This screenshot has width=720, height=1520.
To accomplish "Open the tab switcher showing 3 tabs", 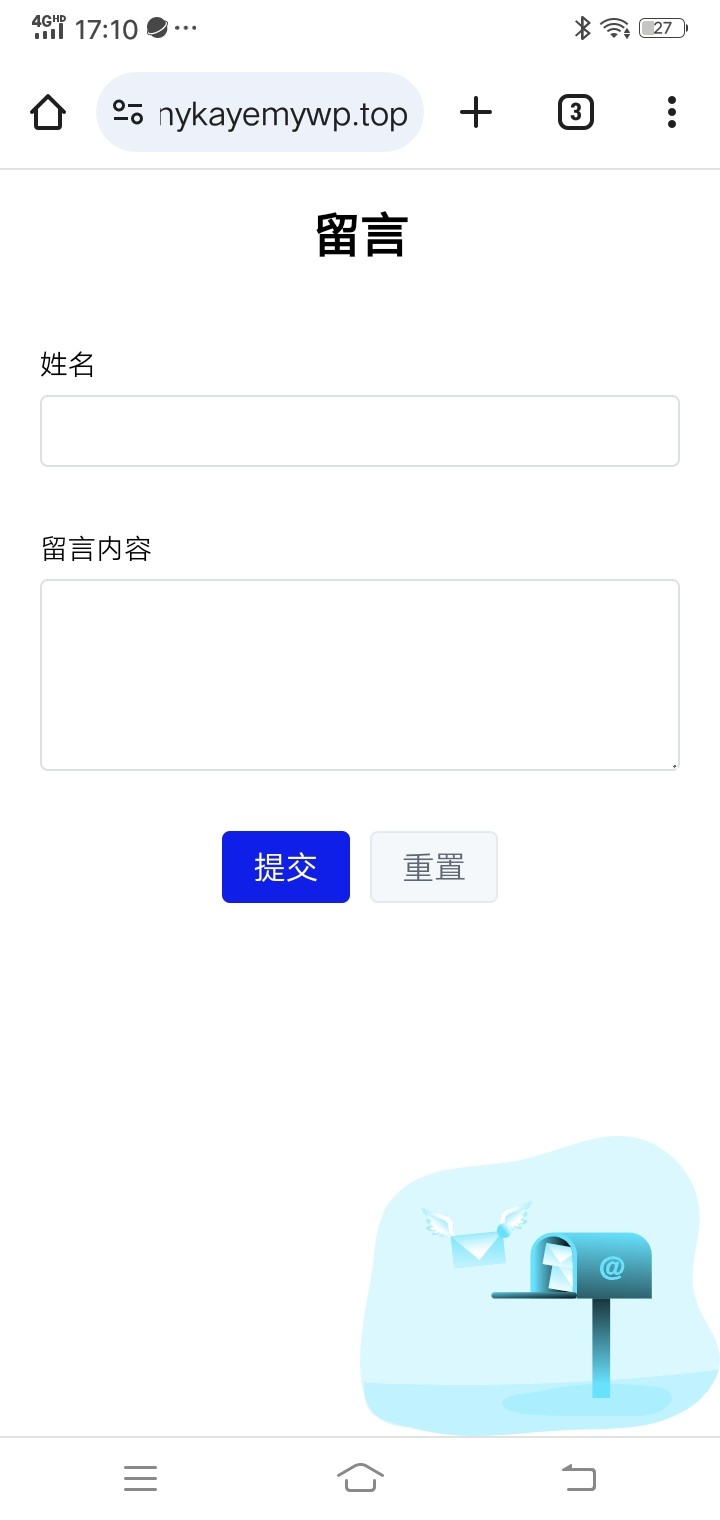I will [575, 112].
